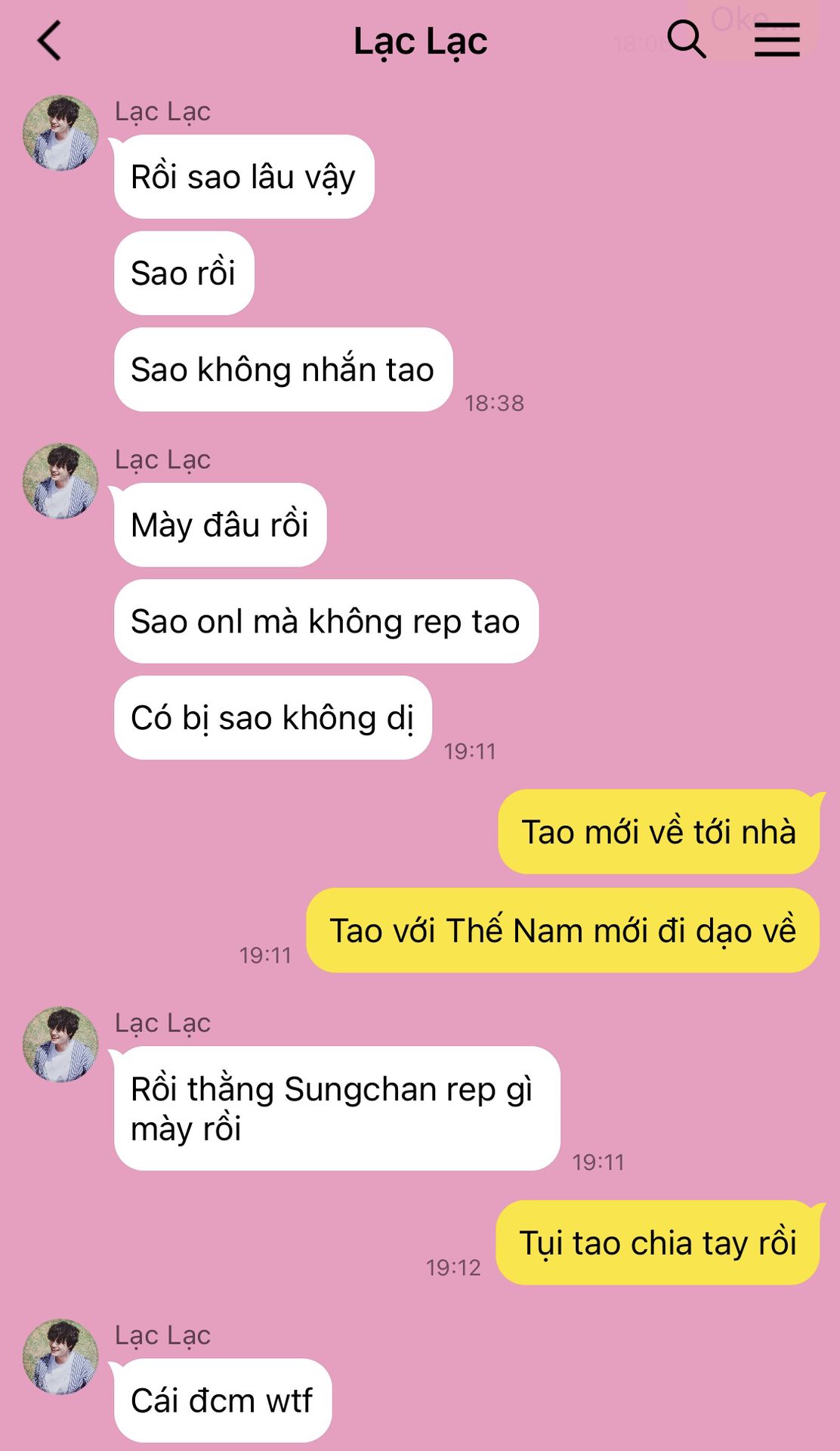Image resolution: width=840 pixels, height=1451 pixels.
Task: Search within this conversation
Action: click(x=686, y=39)
